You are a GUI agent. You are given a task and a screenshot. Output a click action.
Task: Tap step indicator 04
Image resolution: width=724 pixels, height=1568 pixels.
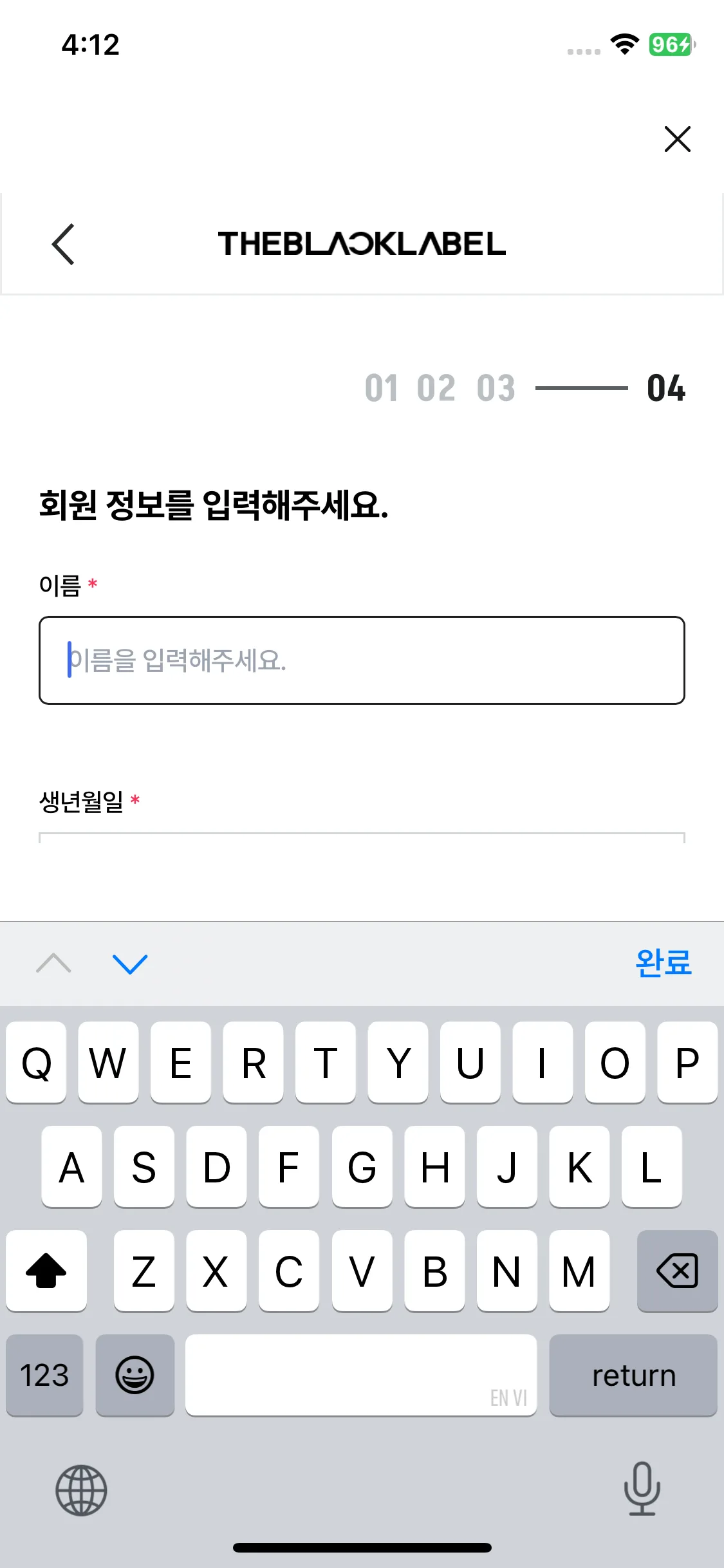665,389
